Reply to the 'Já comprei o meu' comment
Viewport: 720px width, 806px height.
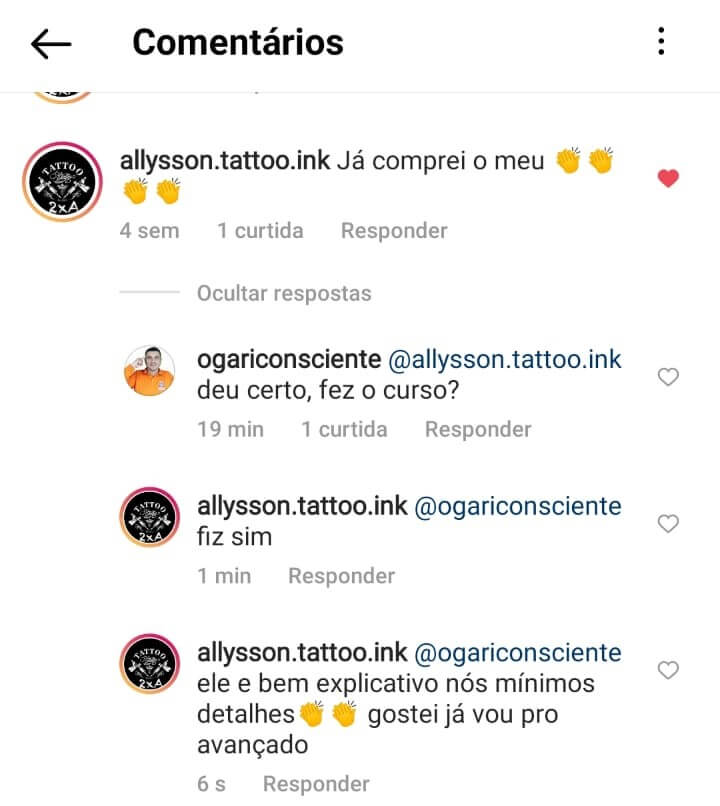(394, 231)
